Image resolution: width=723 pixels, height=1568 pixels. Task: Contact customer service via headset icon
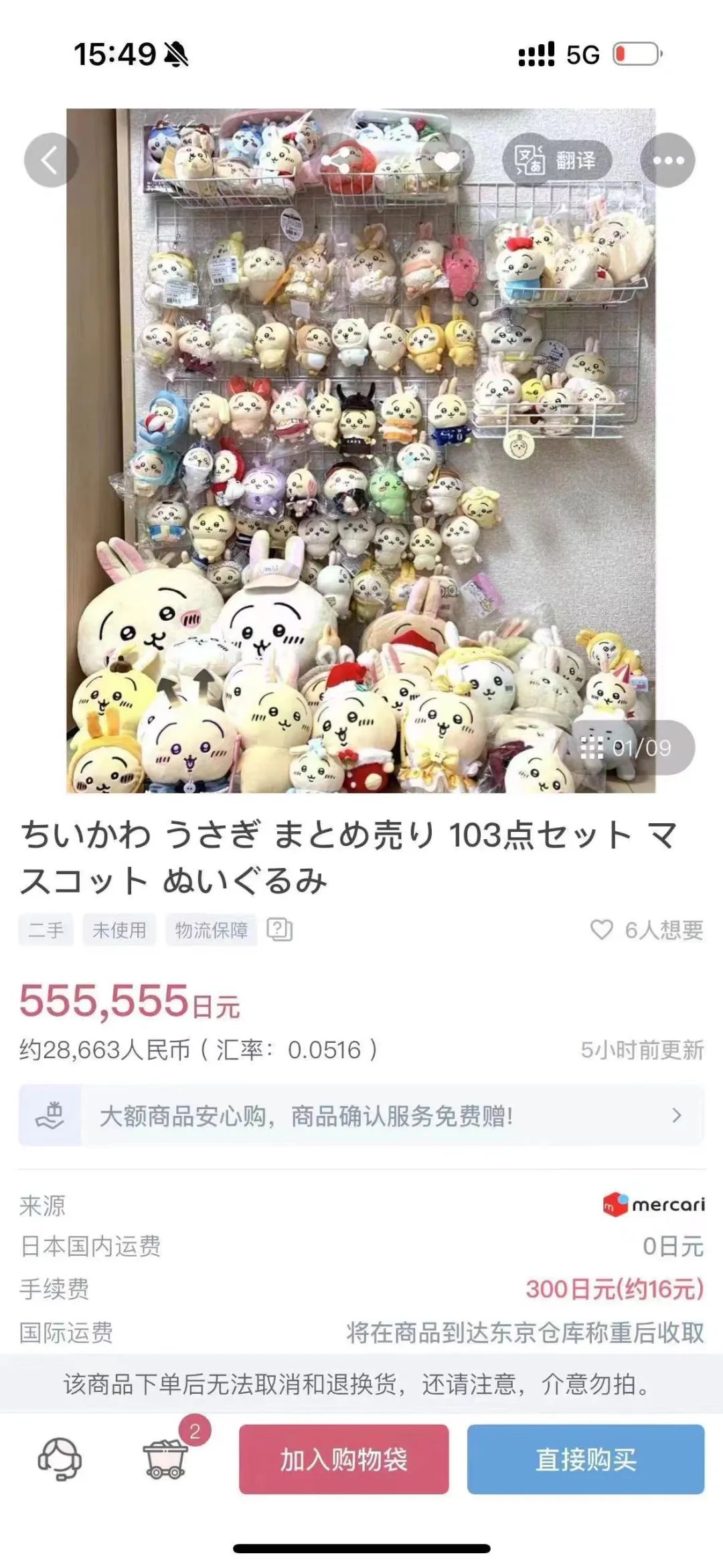click(x=60, y=1459)
